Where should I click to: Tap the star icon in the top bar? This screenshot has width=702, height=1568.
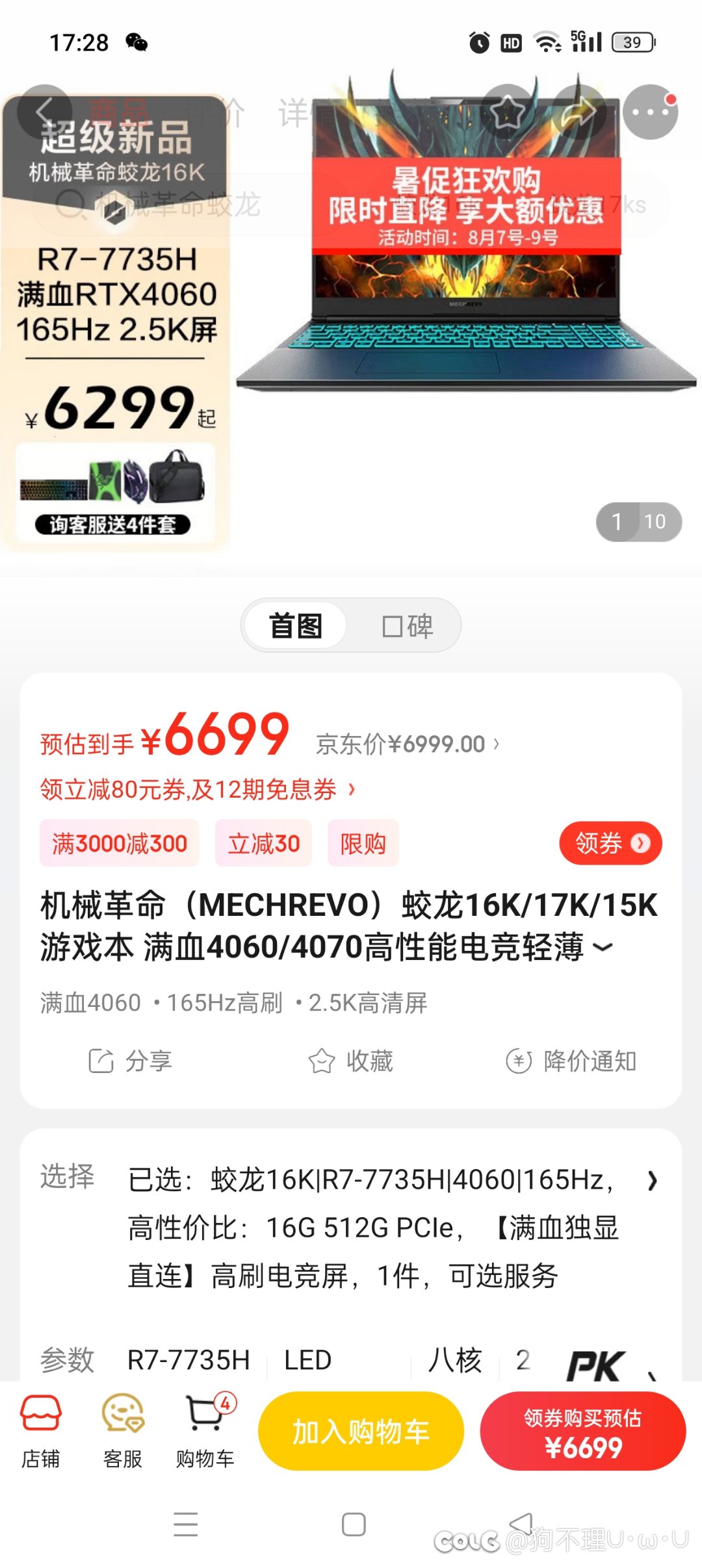[x=508, y=112]
